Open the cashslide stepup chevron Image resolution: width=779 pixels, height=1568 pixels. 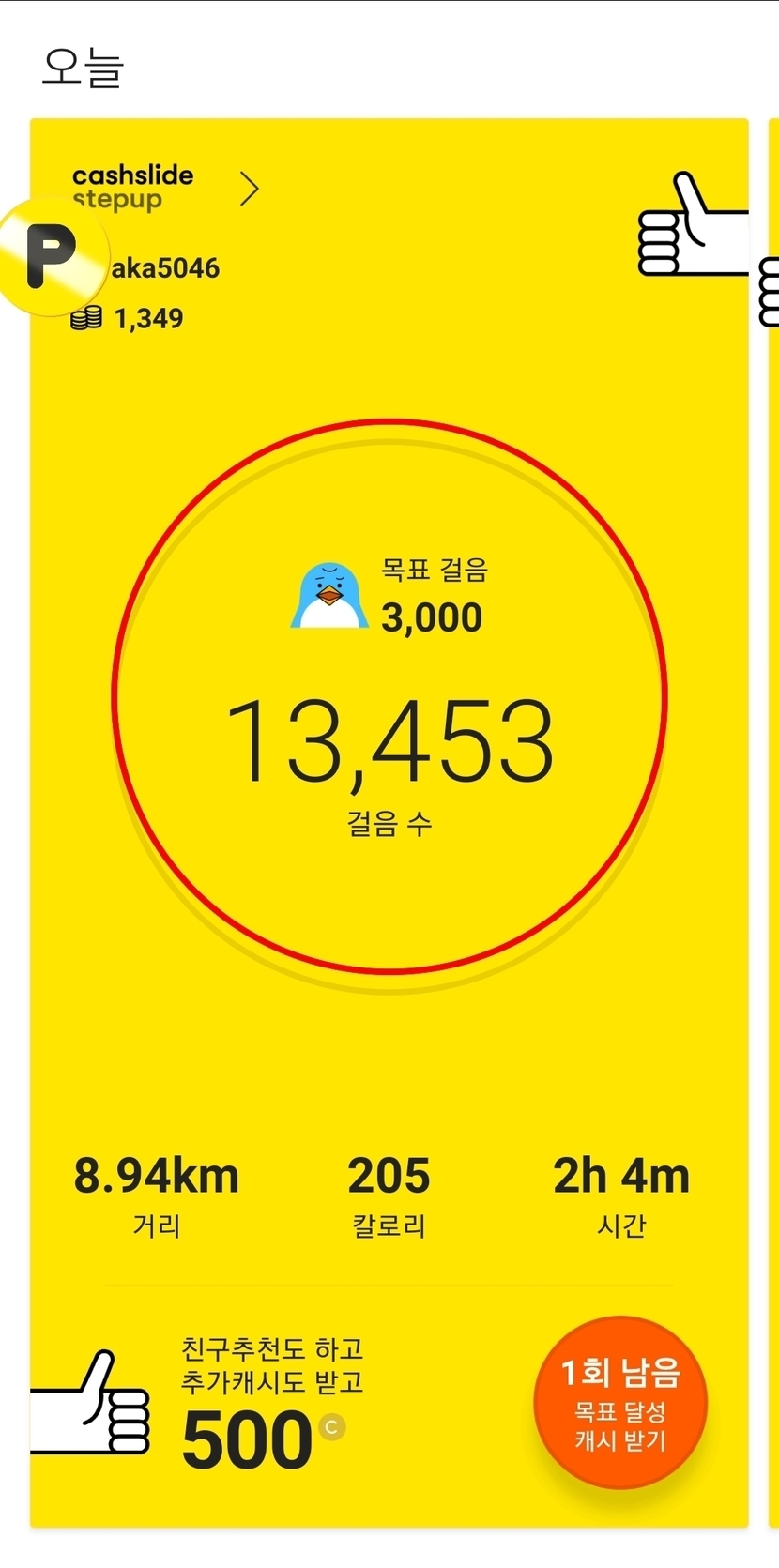click(x=249, y=189)
